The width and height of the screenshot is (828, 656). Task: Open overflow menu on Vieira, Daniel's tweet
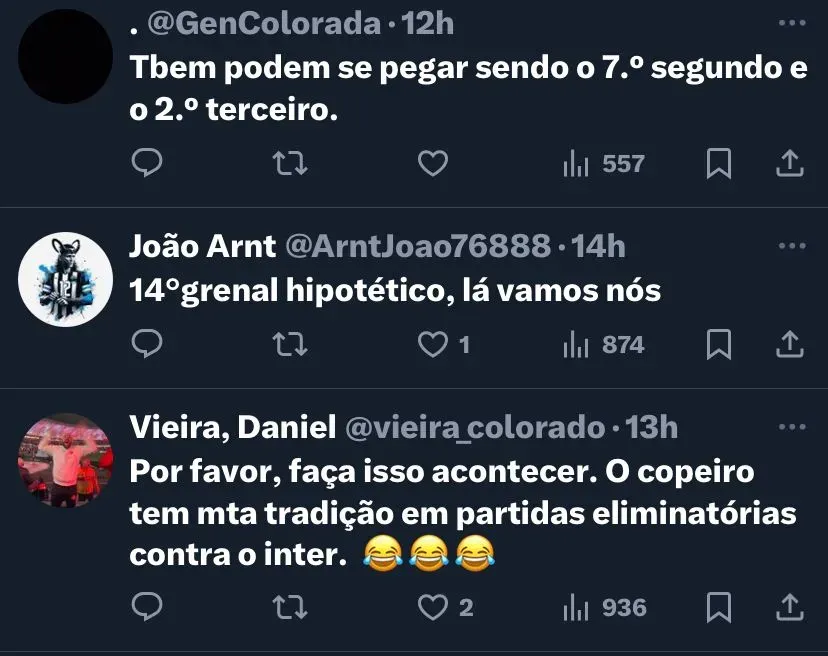tap(791, 428)
